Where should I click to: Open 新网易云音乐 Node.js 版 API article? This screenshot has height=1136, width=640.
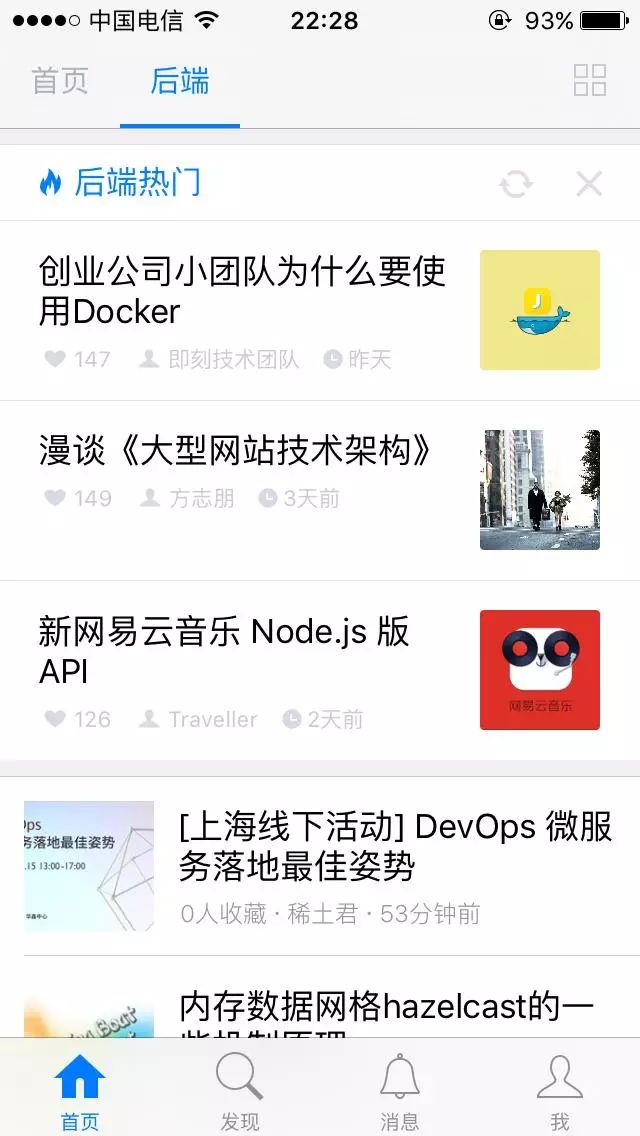tap(225, 651)
